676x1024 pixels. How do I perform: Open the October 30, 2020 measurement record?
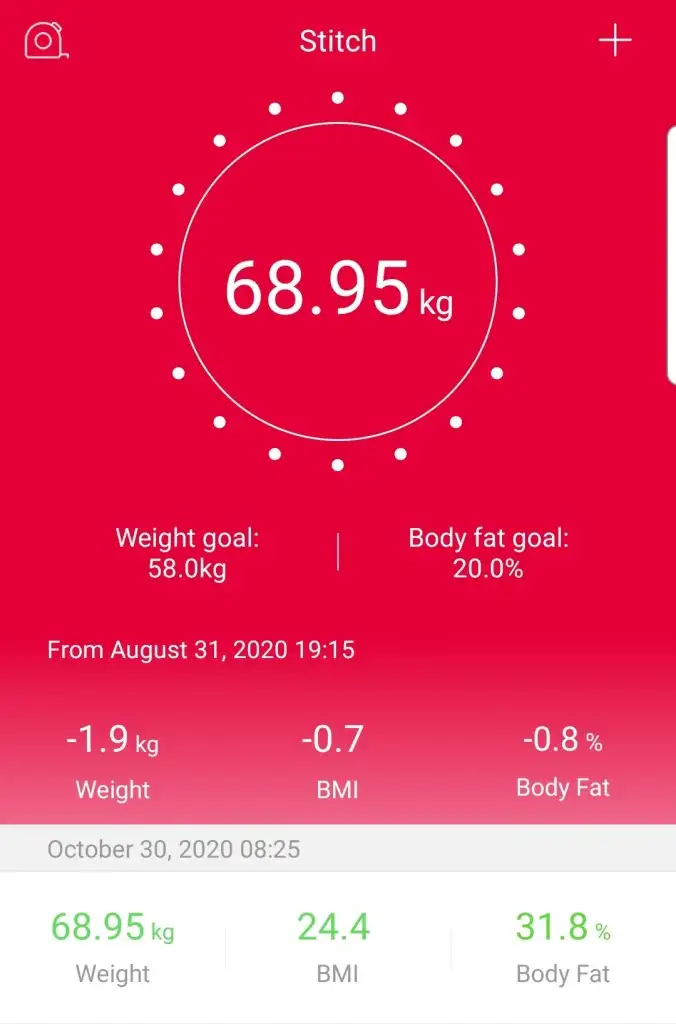click(x=338, y=945)
